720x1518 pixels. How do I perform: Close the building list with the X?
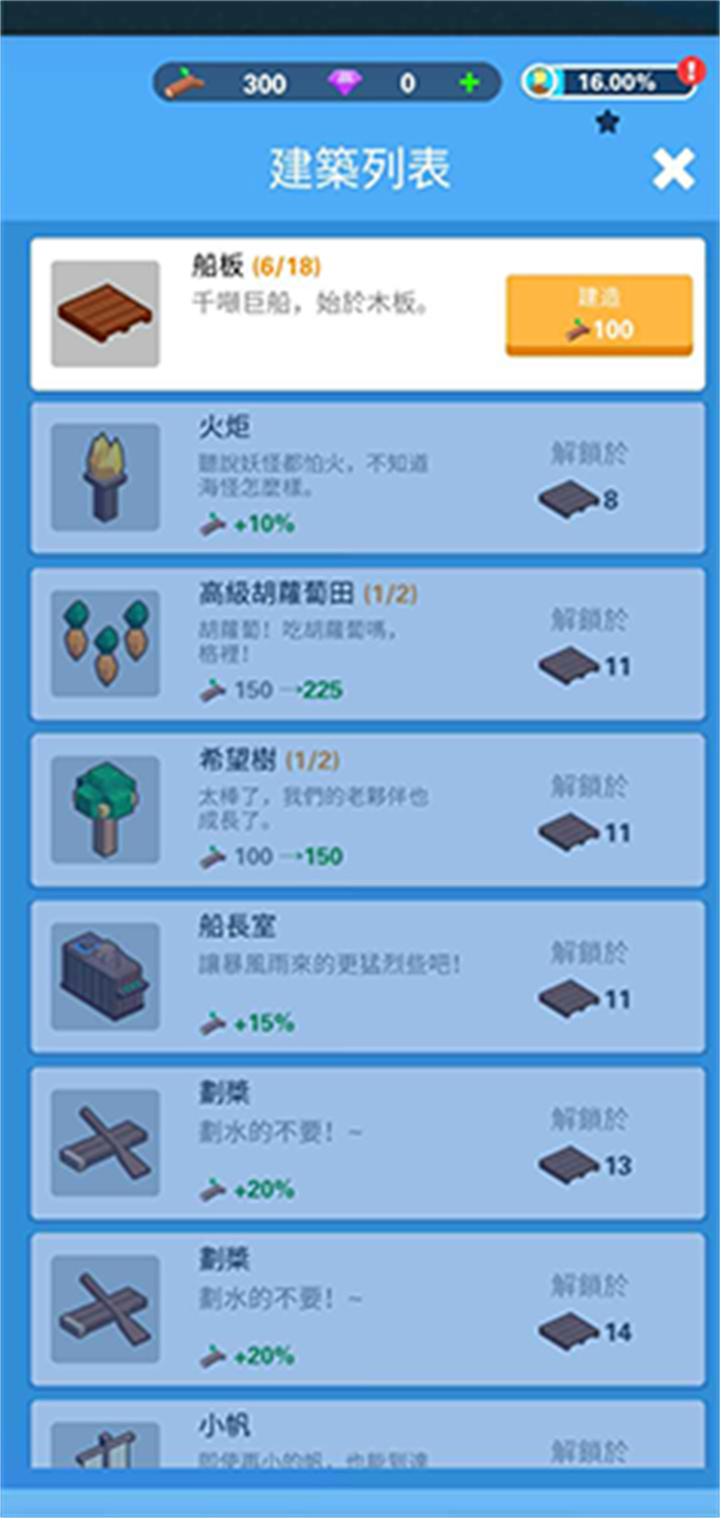pos(672,167)
